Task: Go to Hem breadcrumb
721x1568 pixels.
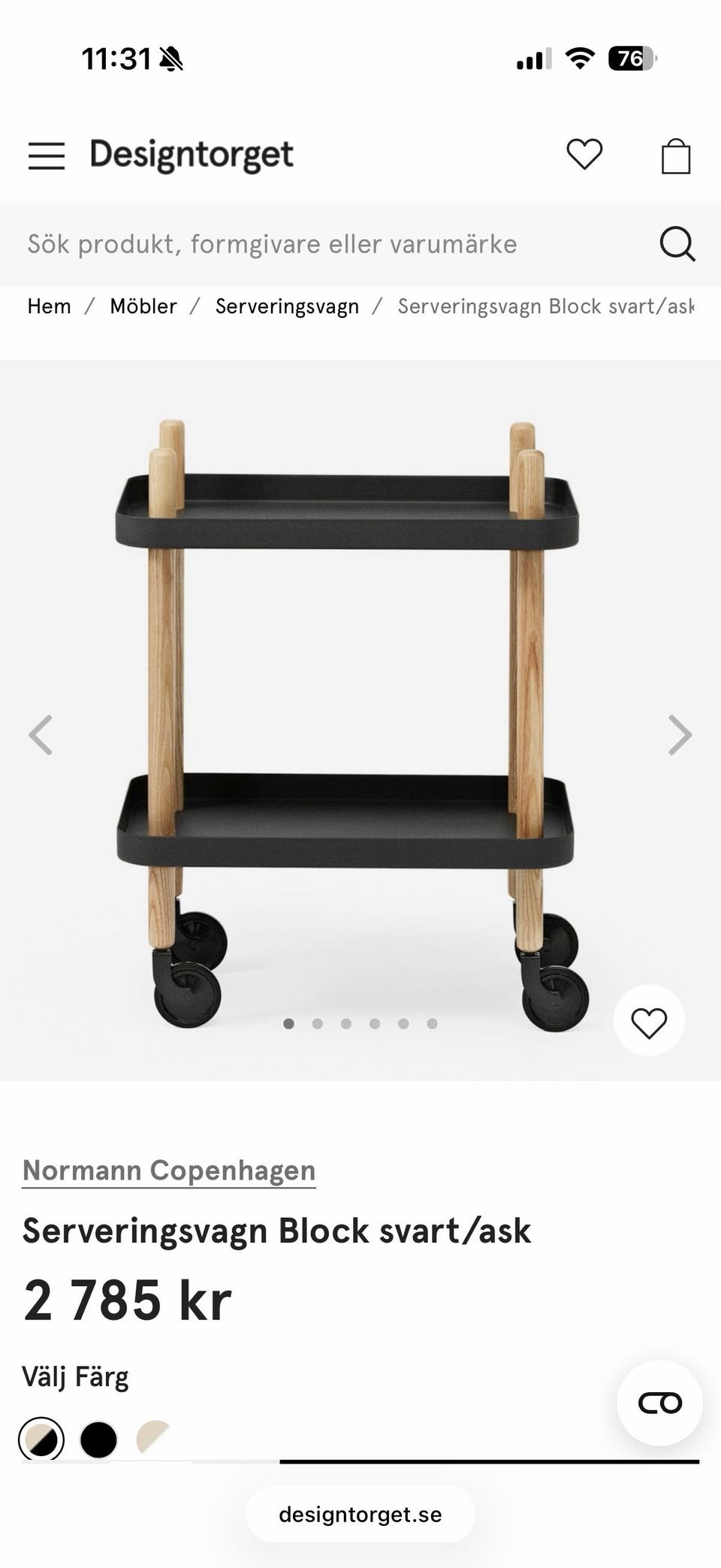Action: pos(49,307)
